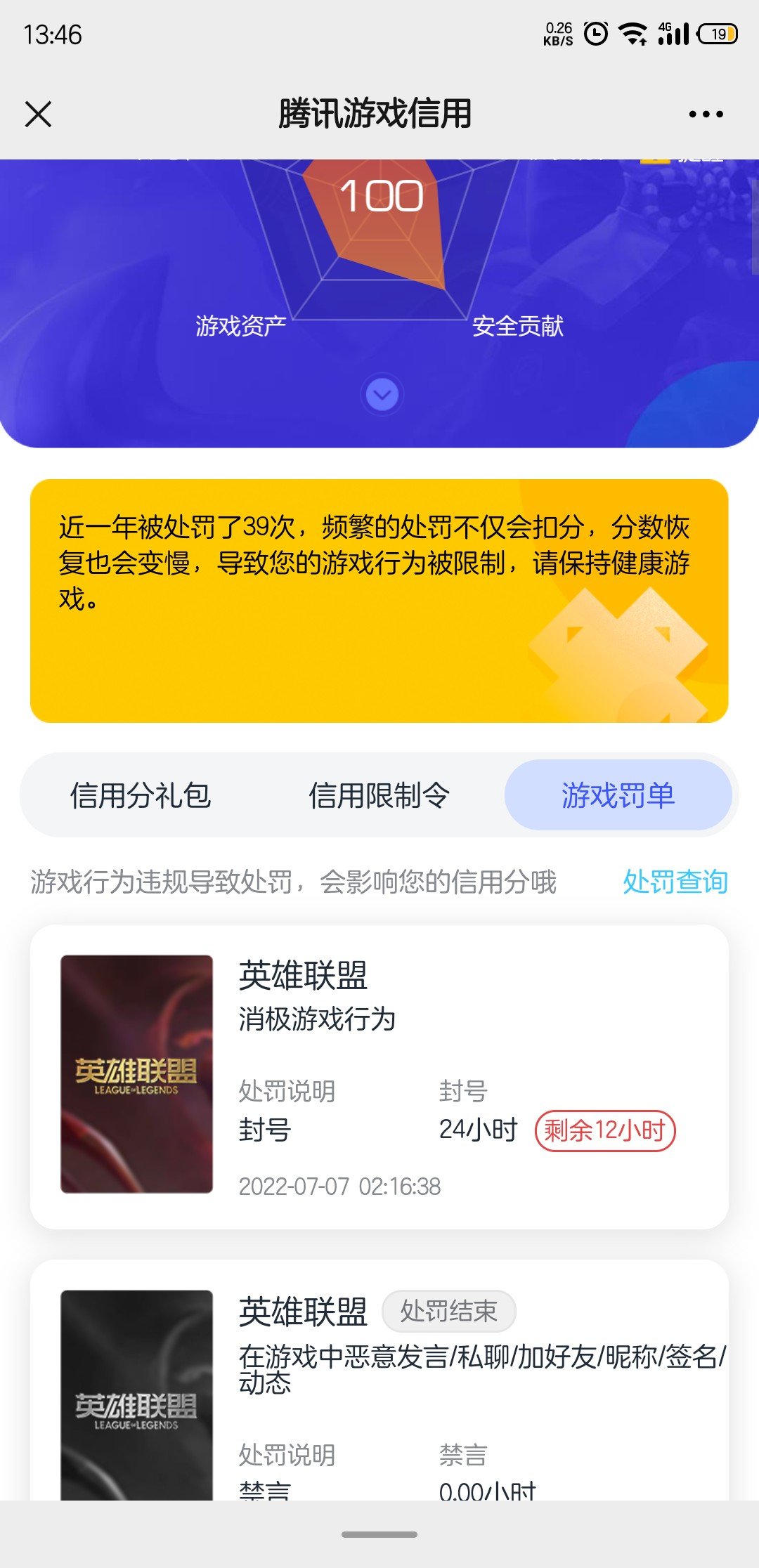Open the 处罚查询 link
Viewport: 759px width, 1568px height.
[x=675, y=882]
